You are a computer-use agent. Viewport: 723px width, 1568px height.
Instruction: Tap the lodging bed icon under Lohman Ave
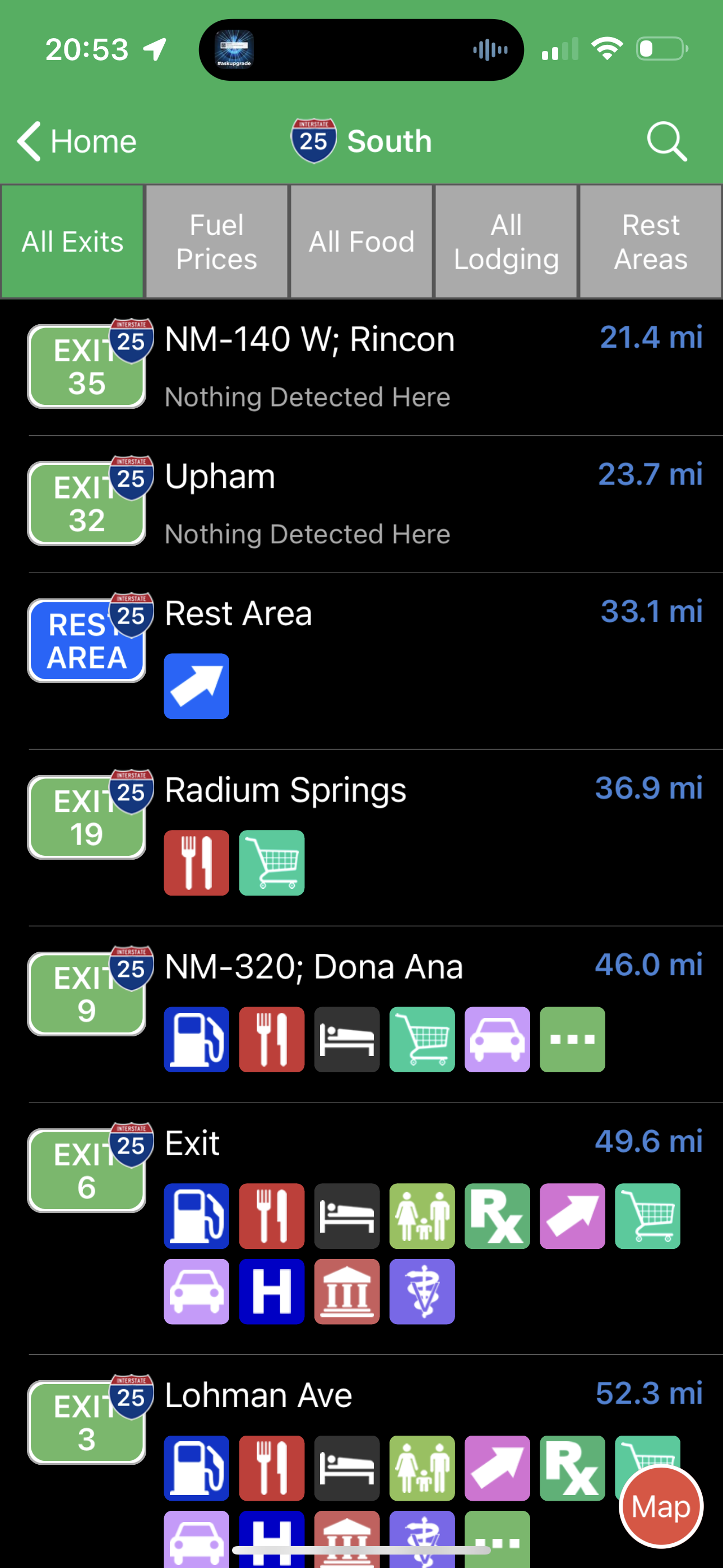347,1468
